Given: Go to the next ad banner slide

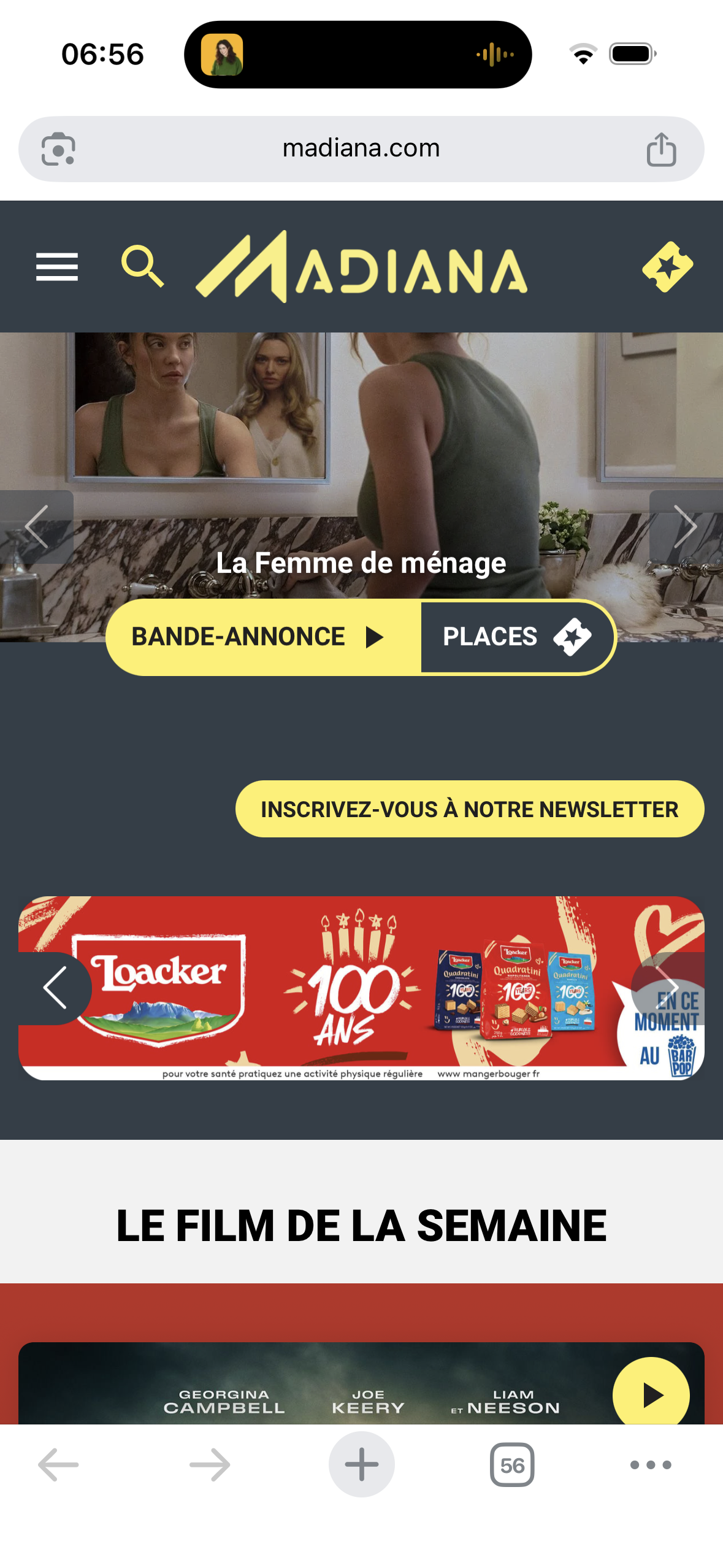Looking at the screenshot, I should (x=668, y=988).
